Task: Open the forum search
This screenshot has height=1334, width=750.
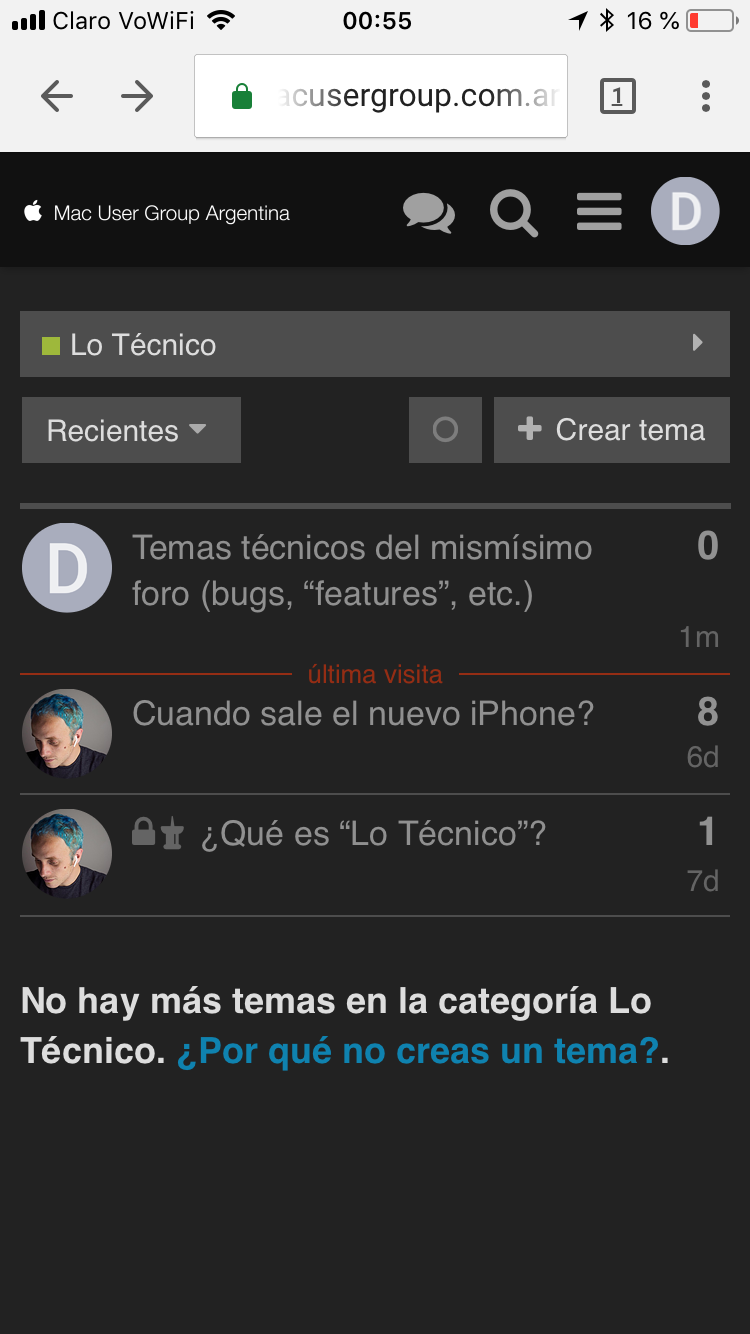Action: pos(514,213)
